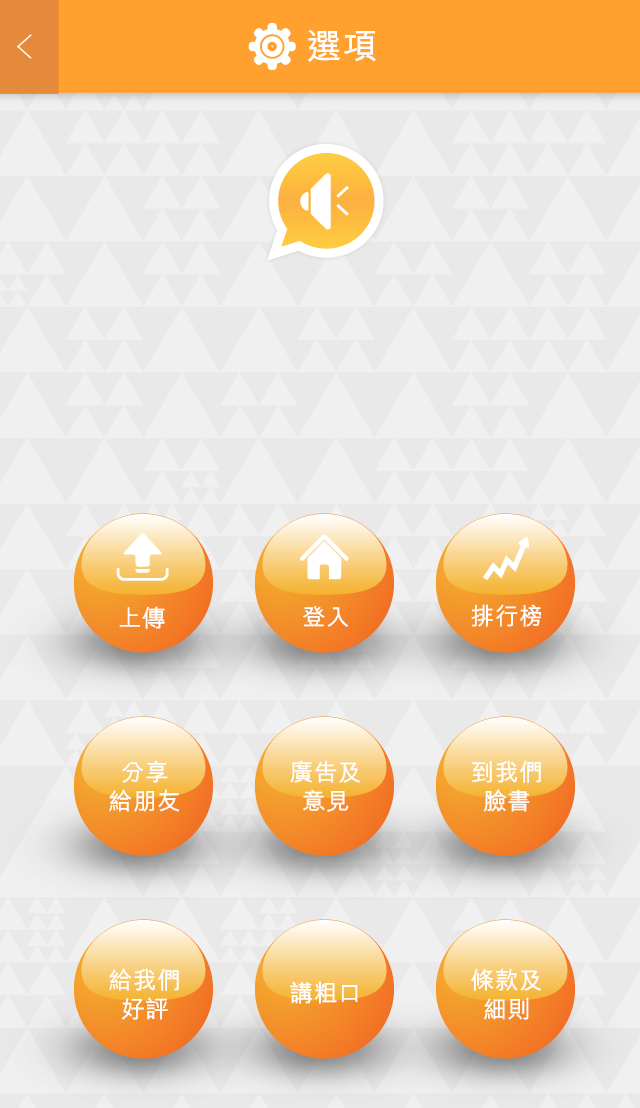Go back using the top-left arrow
Screen dimensions: 640x1108
26,46
